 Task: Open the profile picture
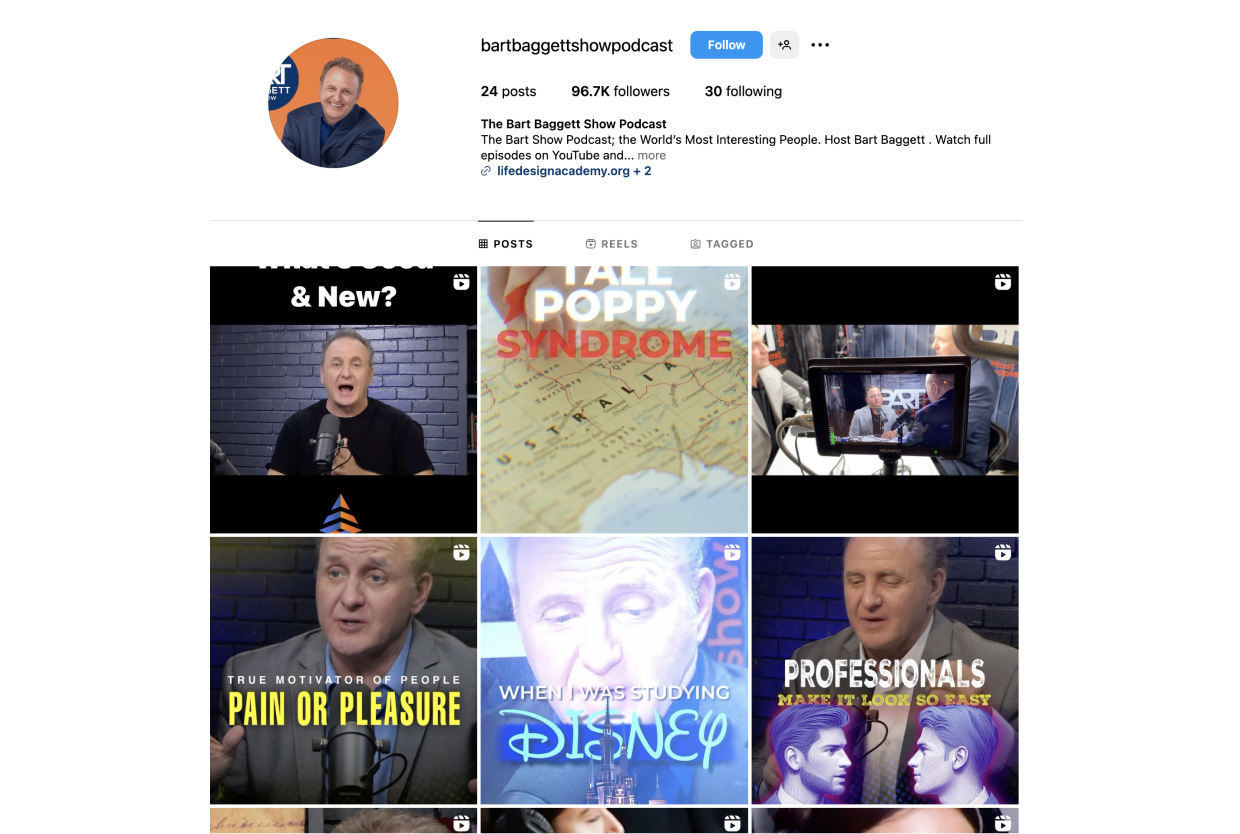pyautogui.click(x=333, y=103)
